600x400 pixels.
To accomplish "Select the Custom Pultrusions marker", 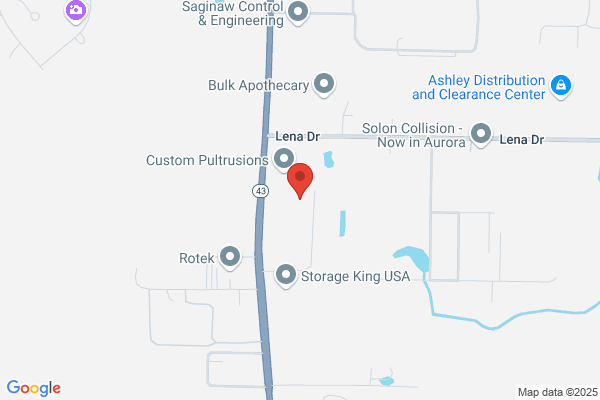I will (284, 160).
